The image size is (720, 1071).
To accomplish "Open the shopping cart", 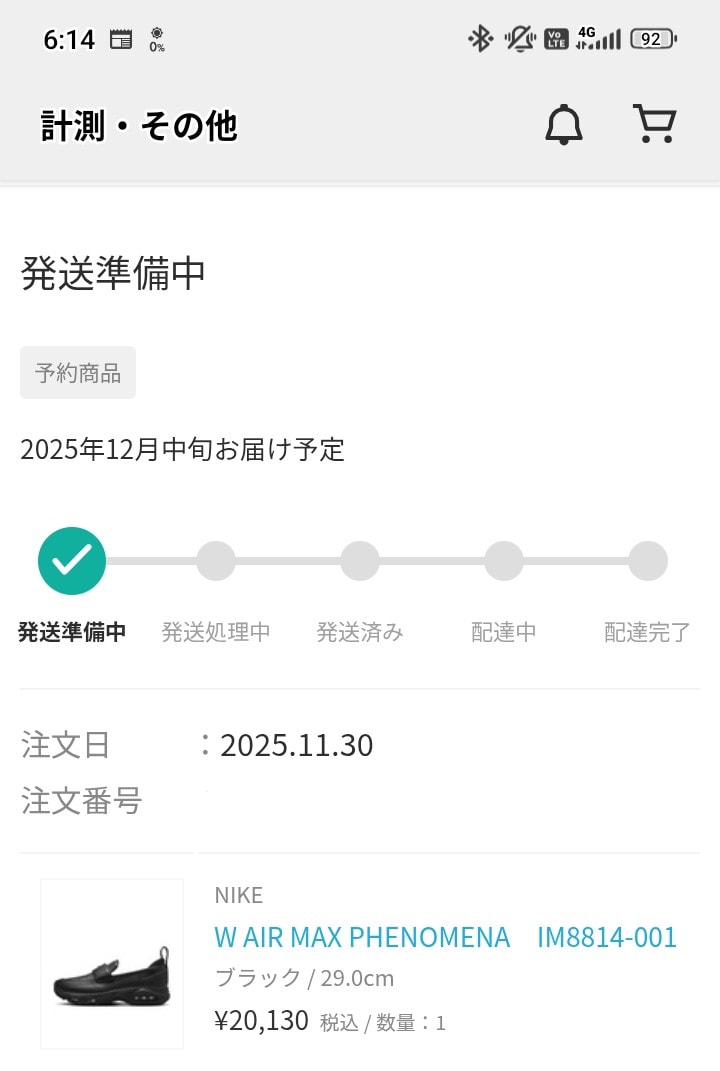I will pyautogui.click(x=655, y=124).
